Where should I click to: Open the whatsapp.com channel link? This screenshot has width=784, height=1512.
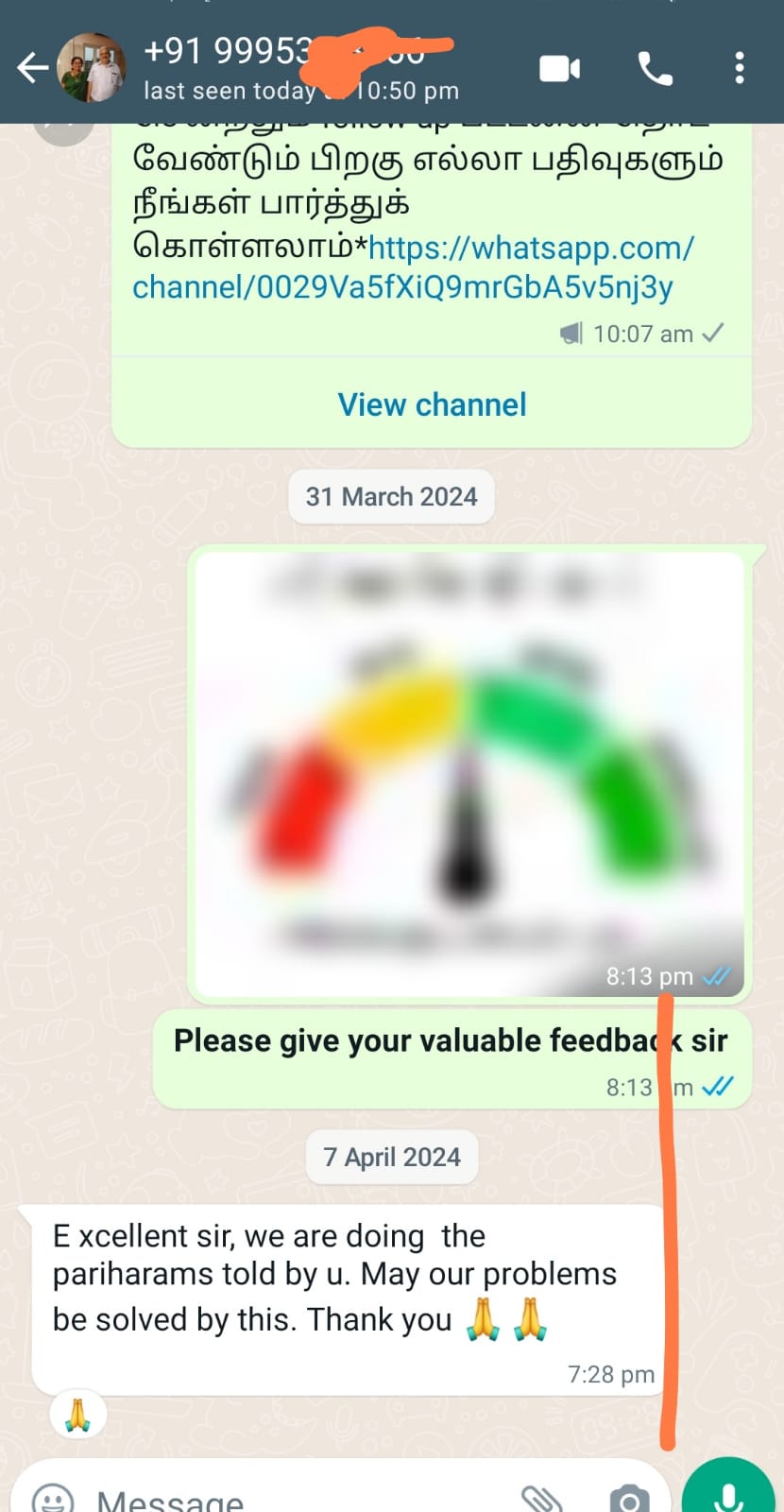[413, 267]
